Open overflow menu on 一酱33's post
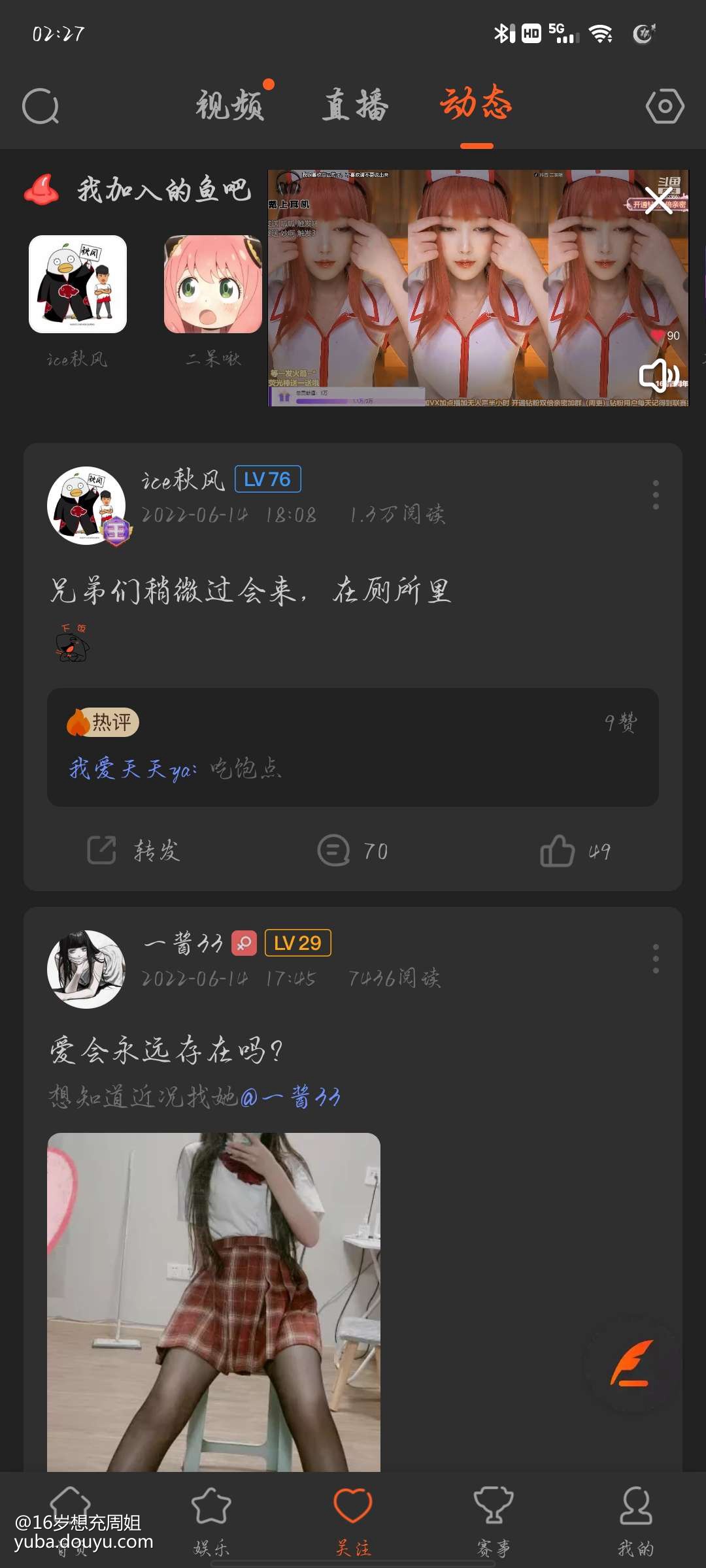 click(x=656, y=958)
